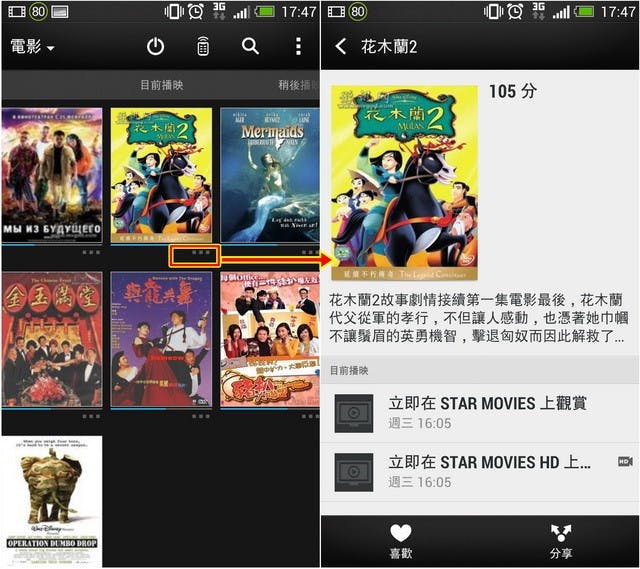Open search with the magnifier icon
640x569 pixels.
click(x=250, y=46)
